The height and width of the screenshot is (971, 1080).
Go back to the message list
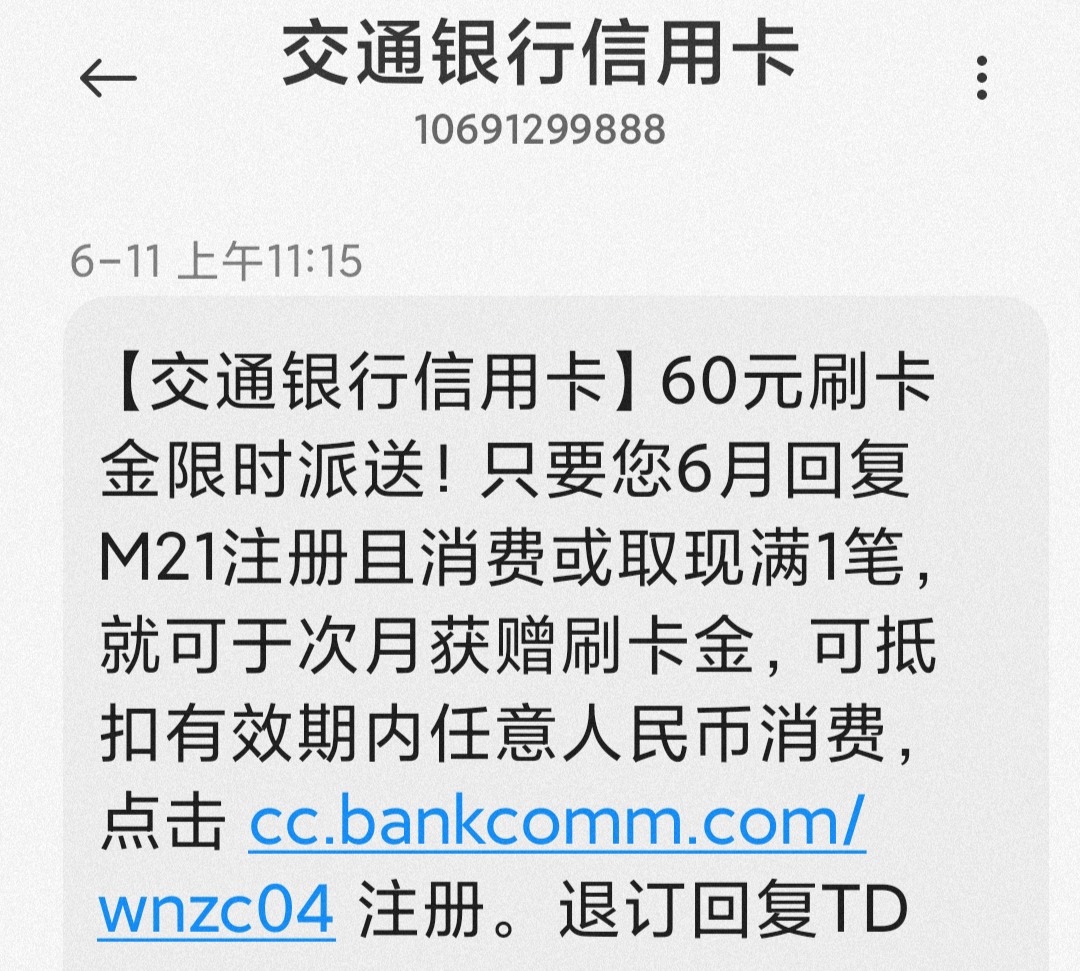(108, 78)
